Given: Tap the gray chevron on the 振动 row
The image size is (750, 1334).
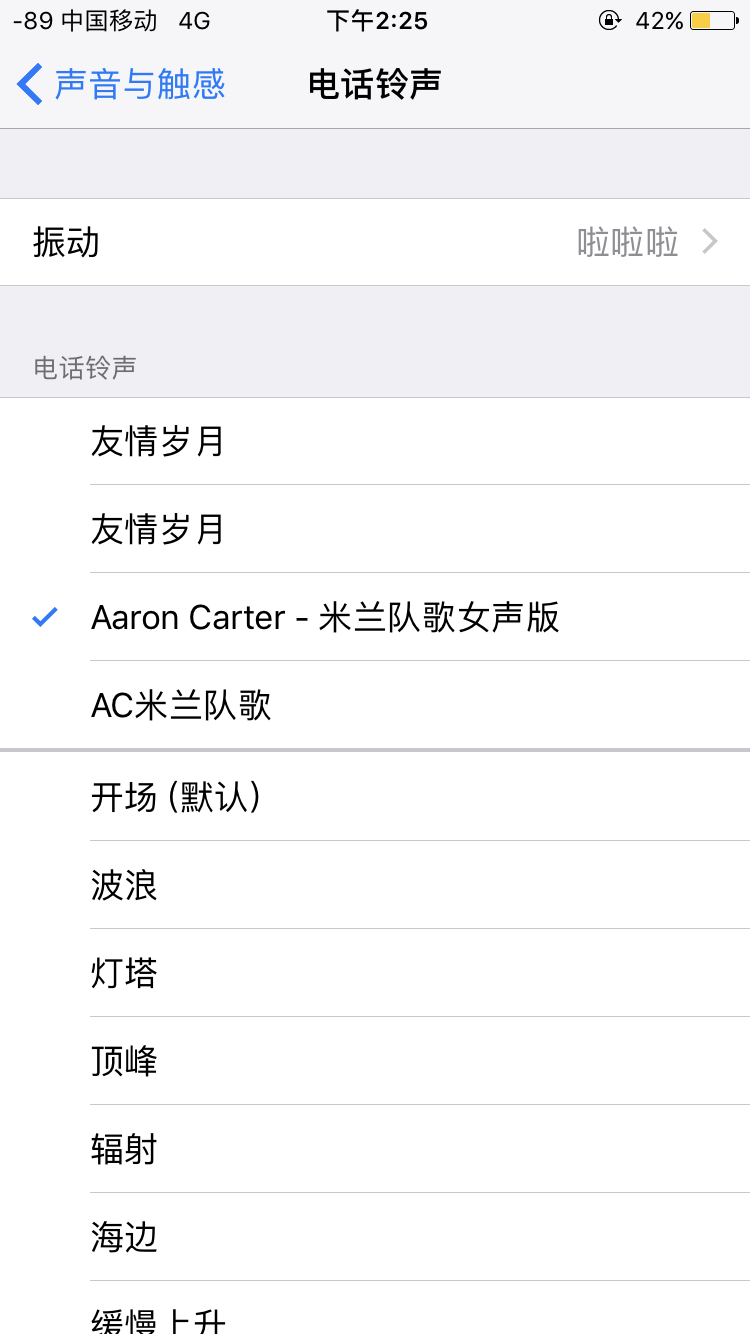Looking at the screenshot, I should point(710,242).
